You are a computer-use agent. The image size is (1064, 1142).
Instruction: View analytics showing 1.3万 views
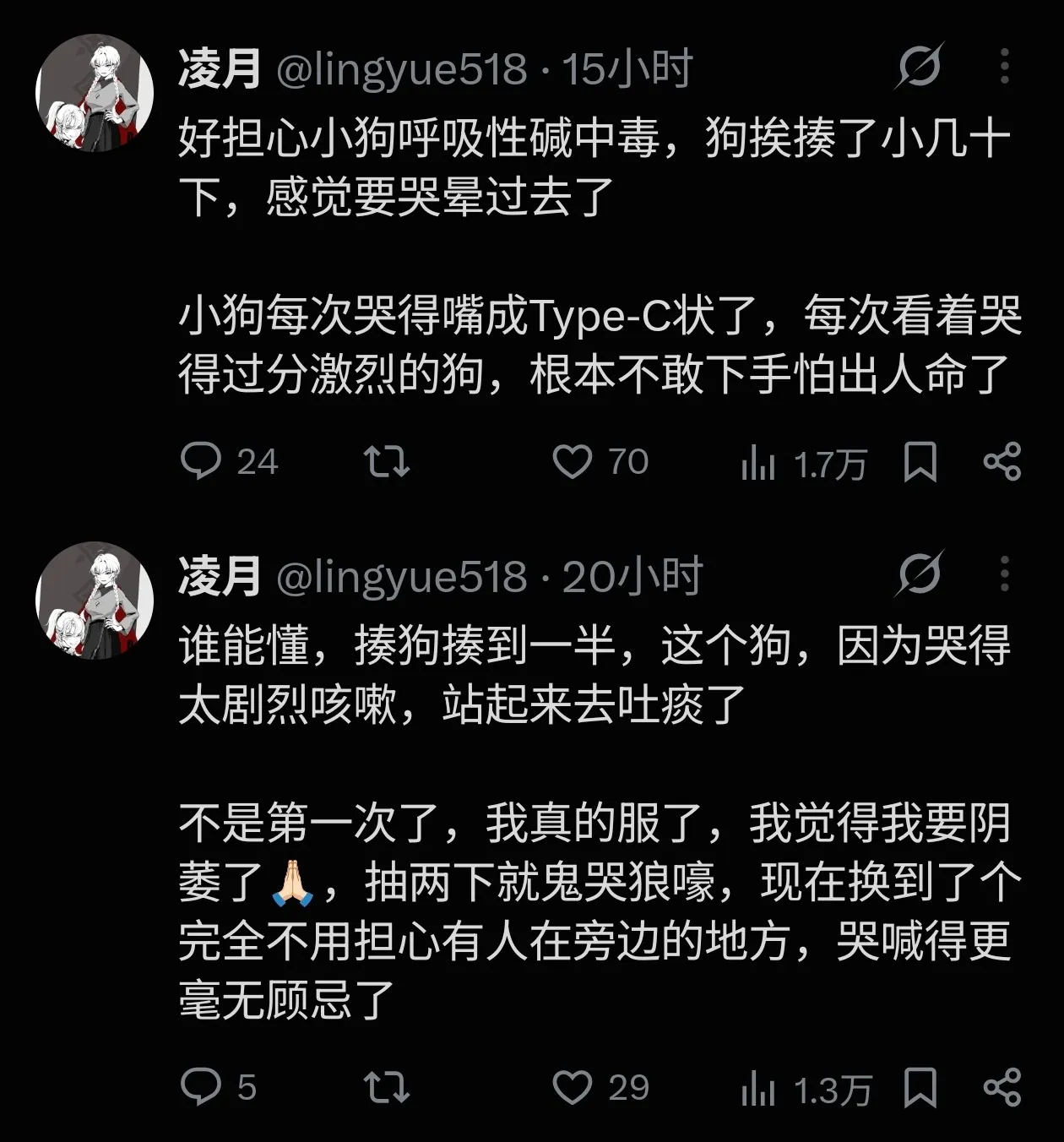tap(806, 1090)
